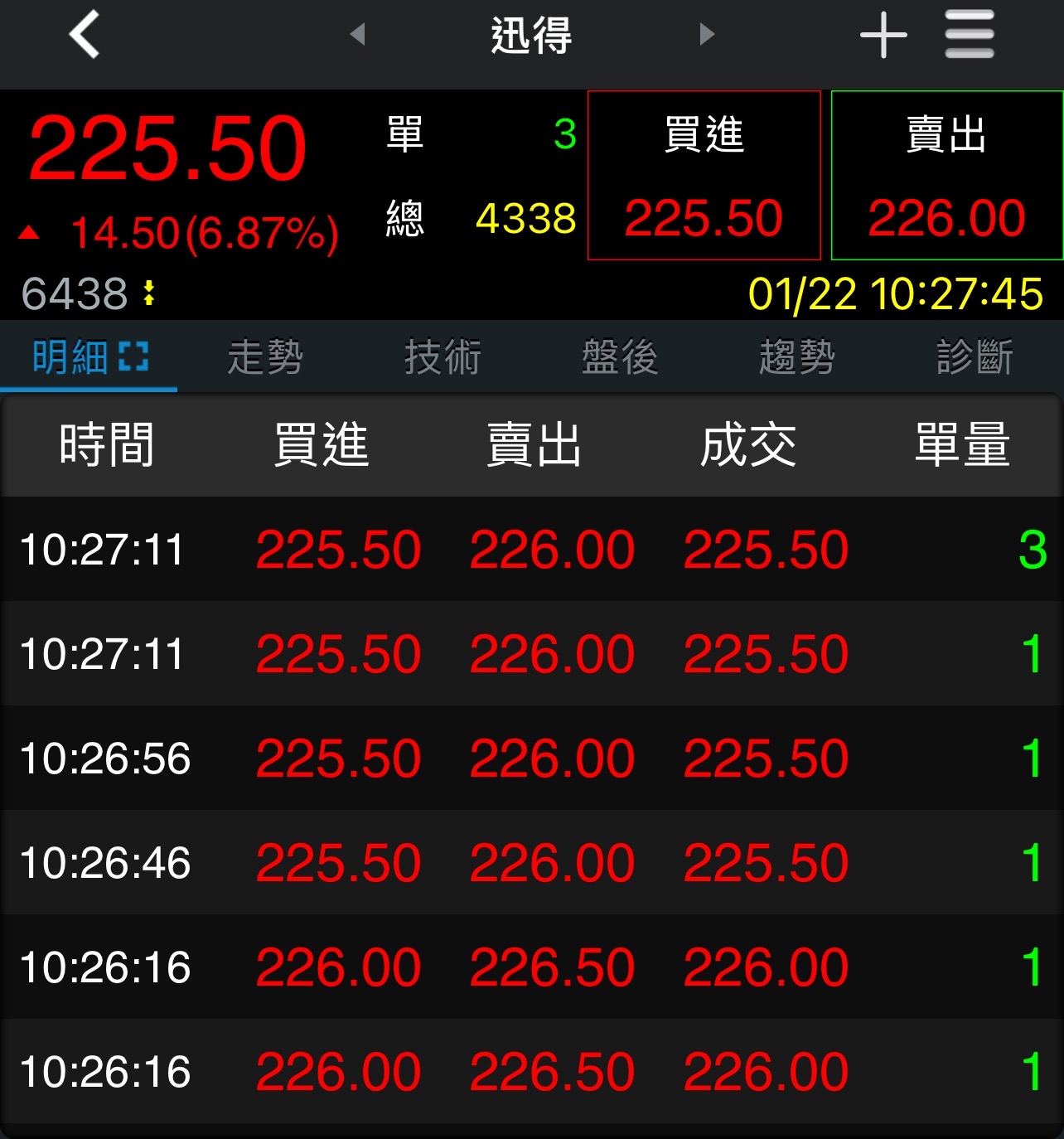The width and height of the screenshot is (1064, 1139).
Task: Switch to the previous stock with left triangle
Action: [358, 35]
